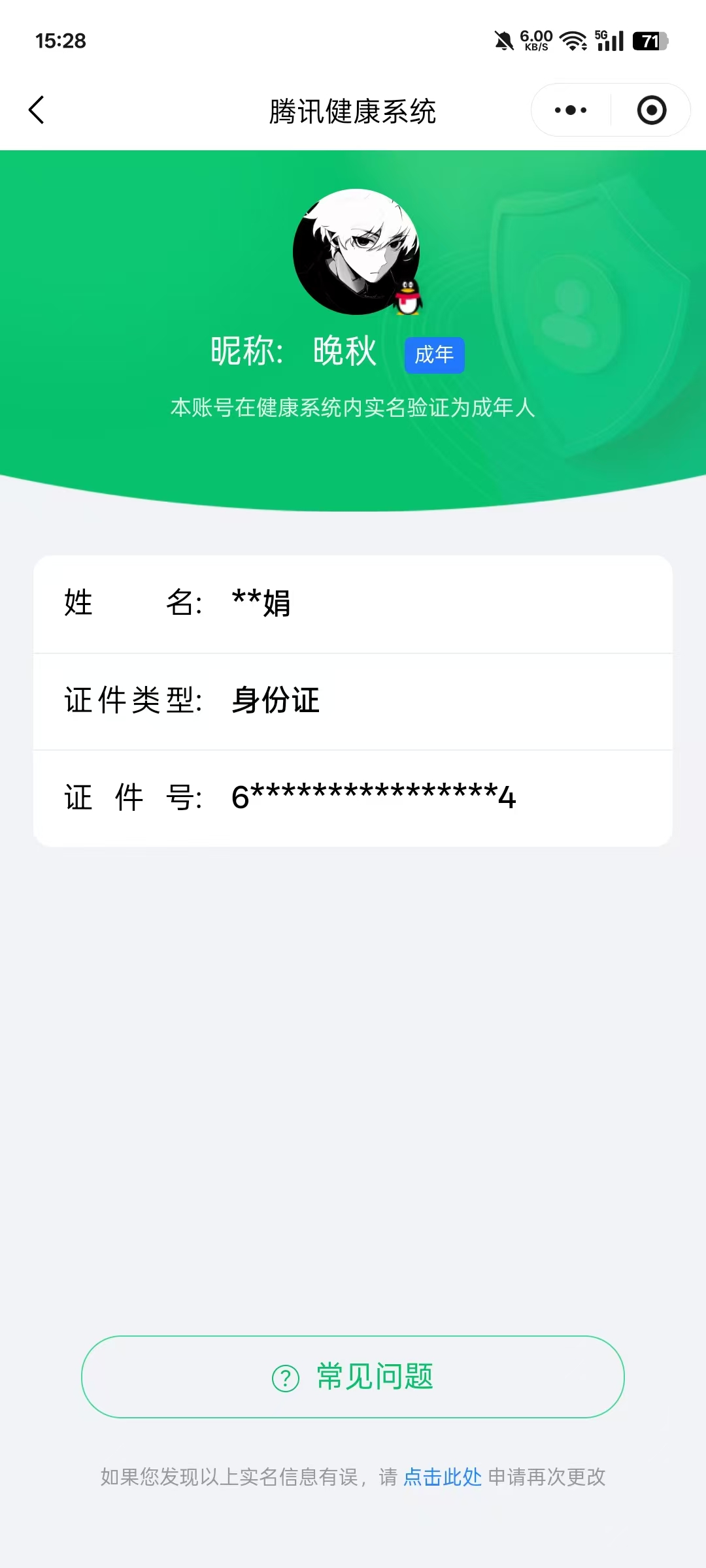Tap the Wi-Fi icon in the status bar
Viewport: 706px width, 1568px height.
click(x=571, y=41)
